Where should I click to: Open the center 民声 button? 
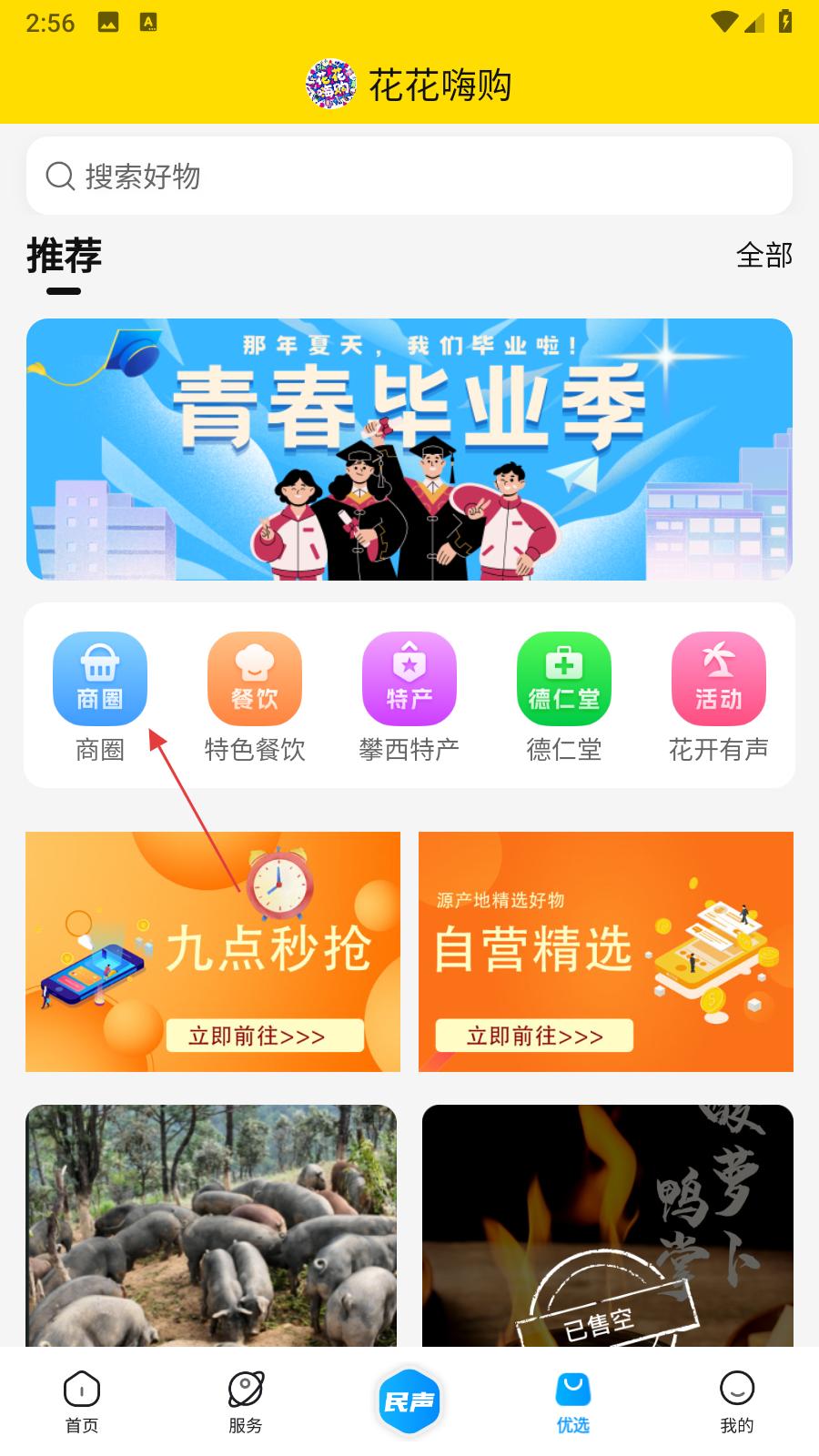point(409,1402)
